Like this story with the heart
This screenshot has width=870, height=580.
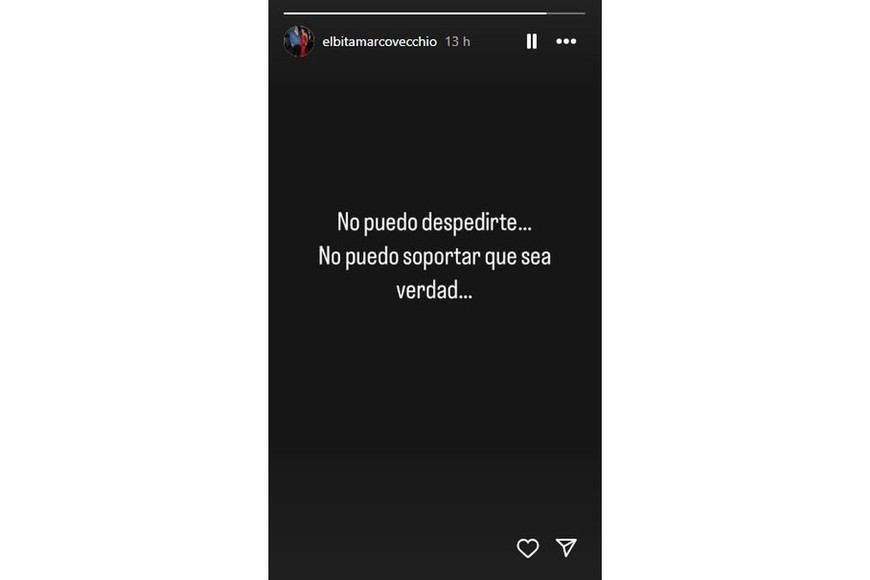(x=527, y=547)
